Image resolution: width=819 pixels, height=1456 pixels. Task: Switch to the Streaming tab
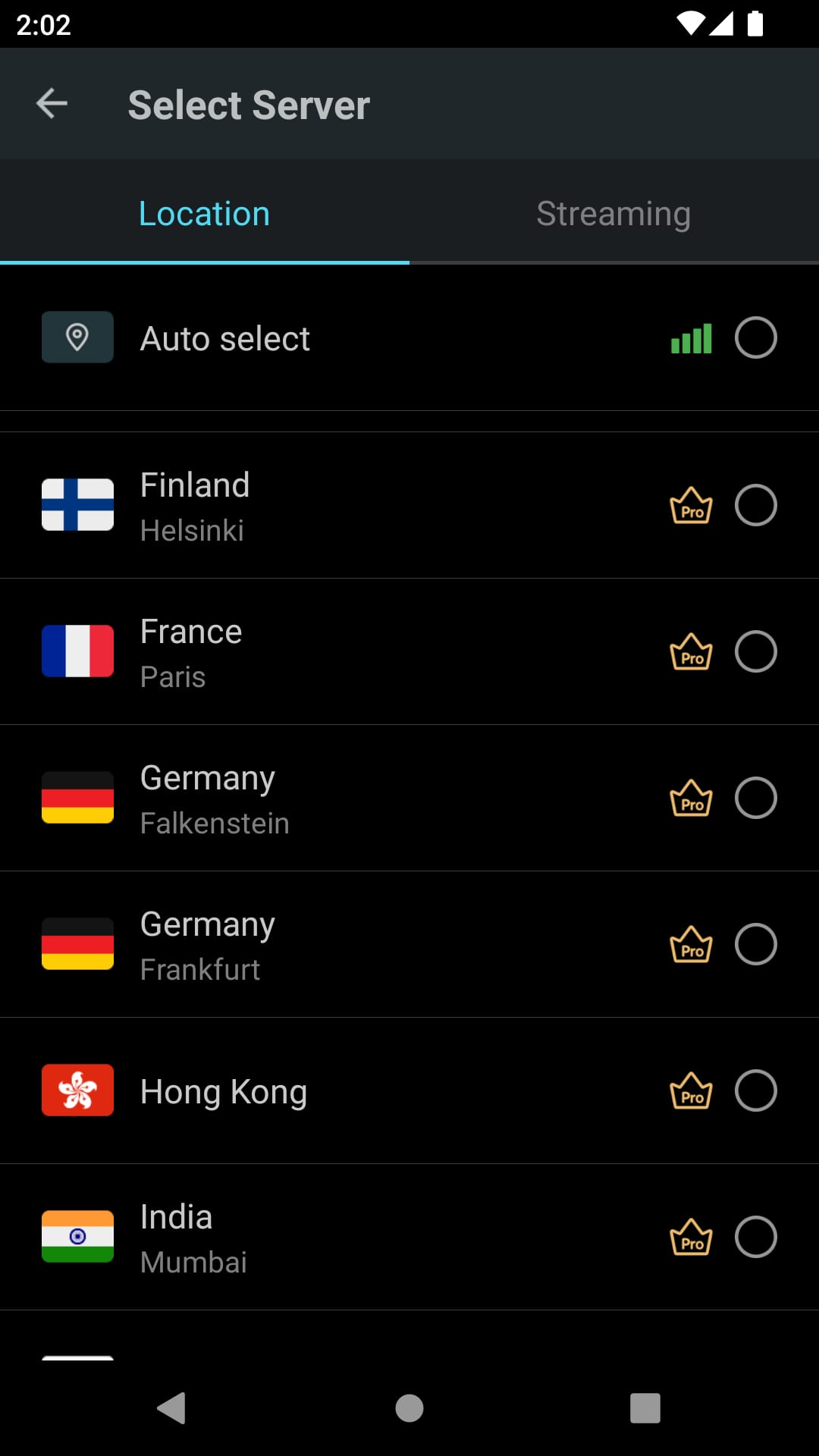613,213
